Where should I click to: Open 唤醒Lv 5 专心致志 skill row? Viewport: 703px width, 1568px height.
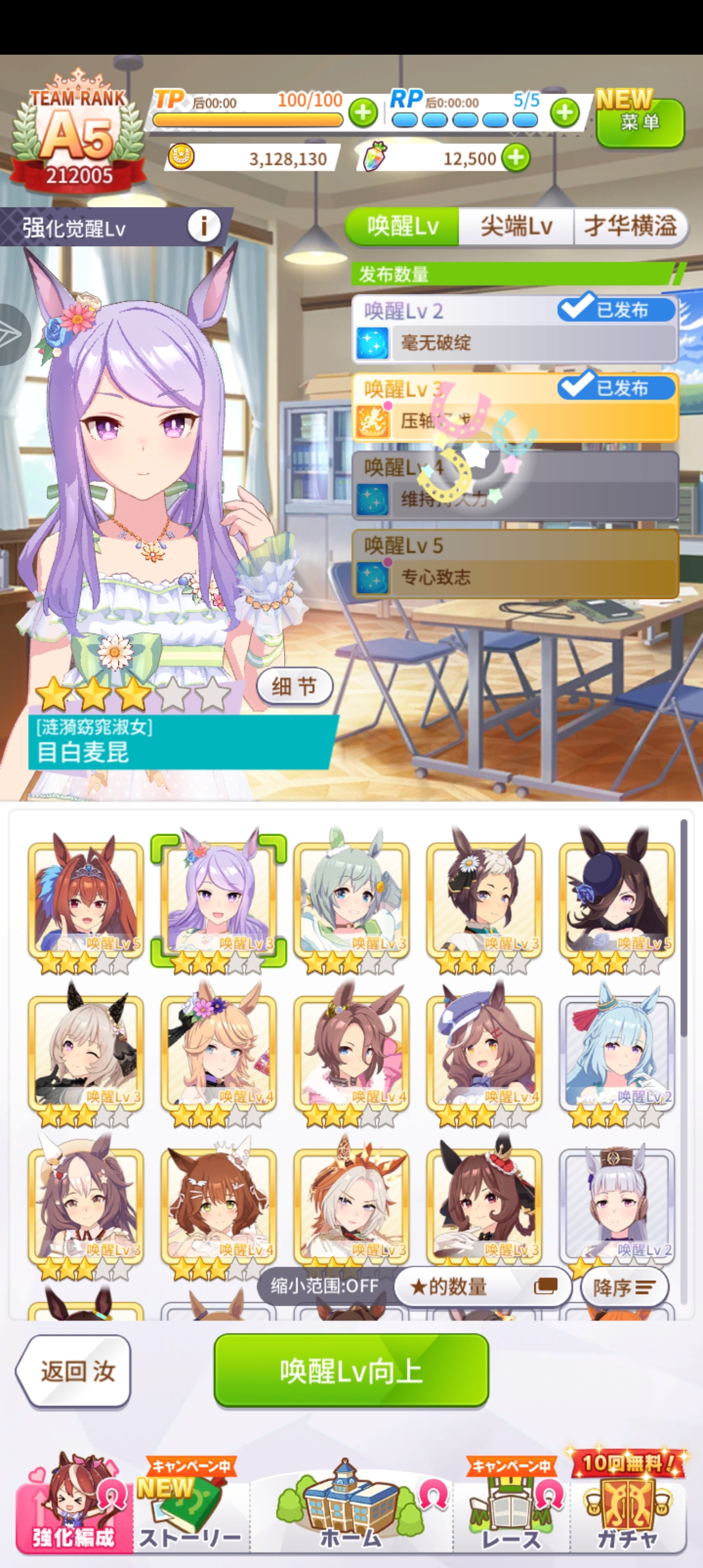tap(515, 563)
